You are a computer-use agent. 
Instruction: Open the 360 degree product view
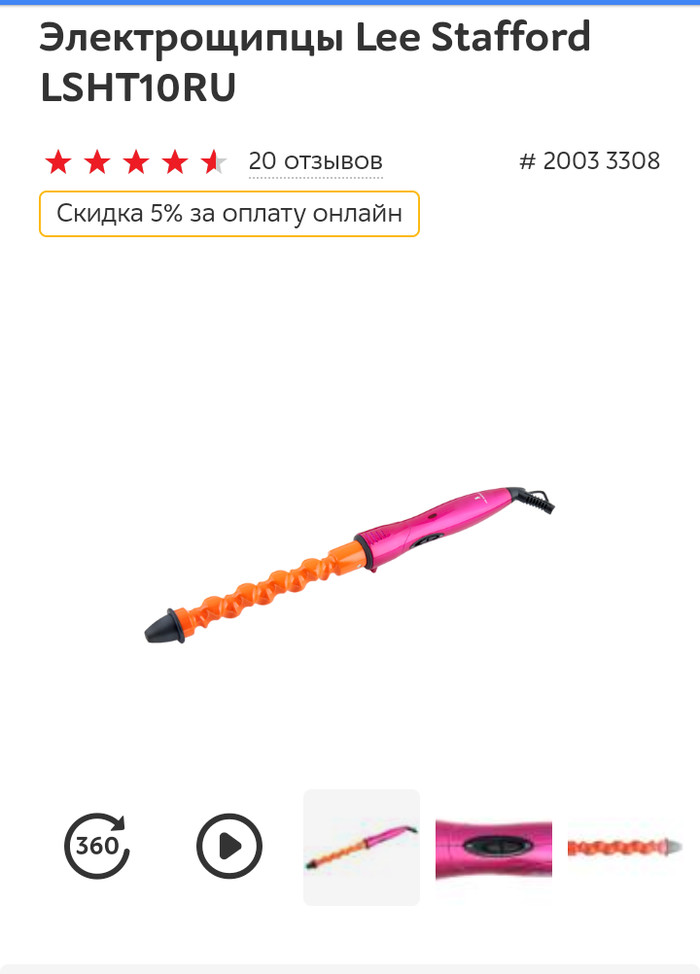coord(97,846)
